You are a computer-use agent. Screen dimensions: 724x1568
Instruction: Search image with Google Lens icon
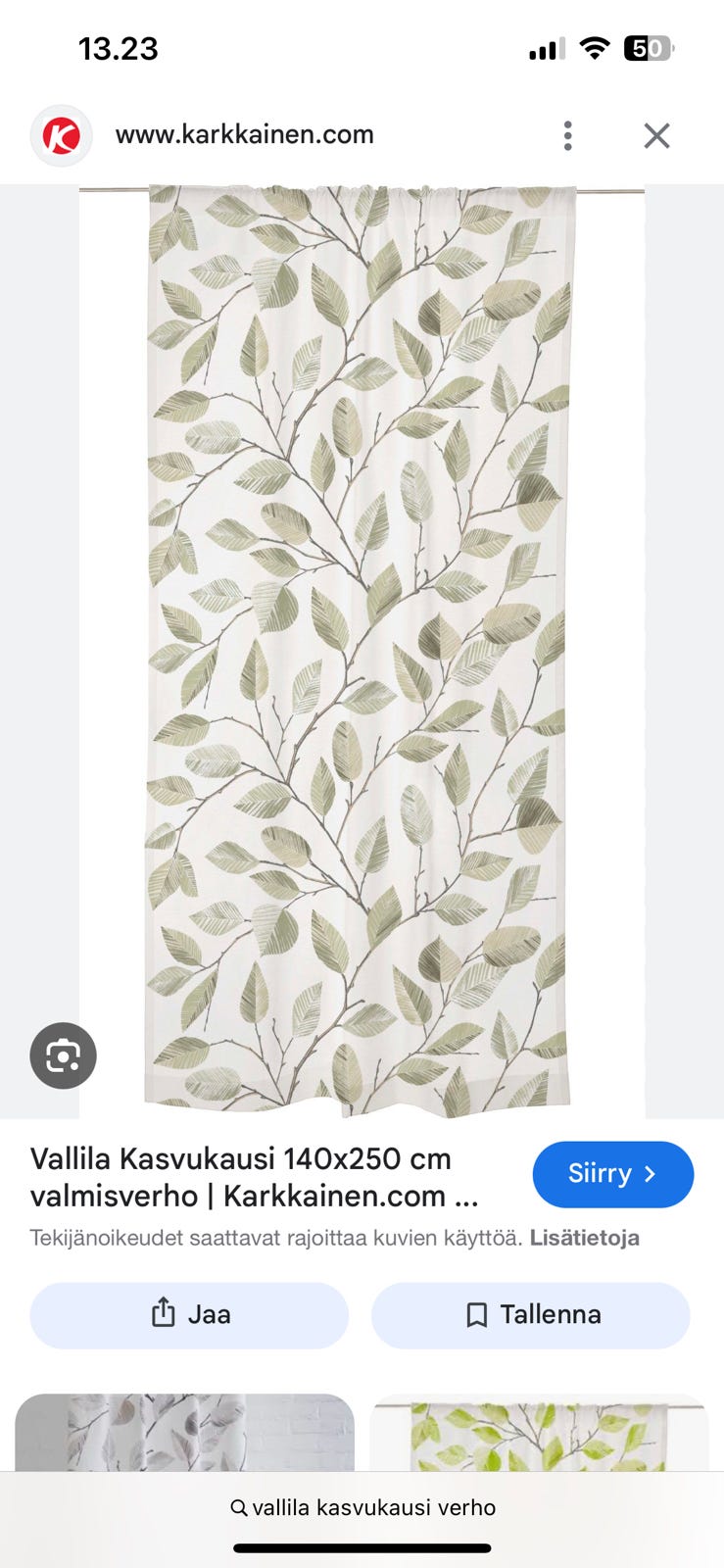(x=63, y=1055)
